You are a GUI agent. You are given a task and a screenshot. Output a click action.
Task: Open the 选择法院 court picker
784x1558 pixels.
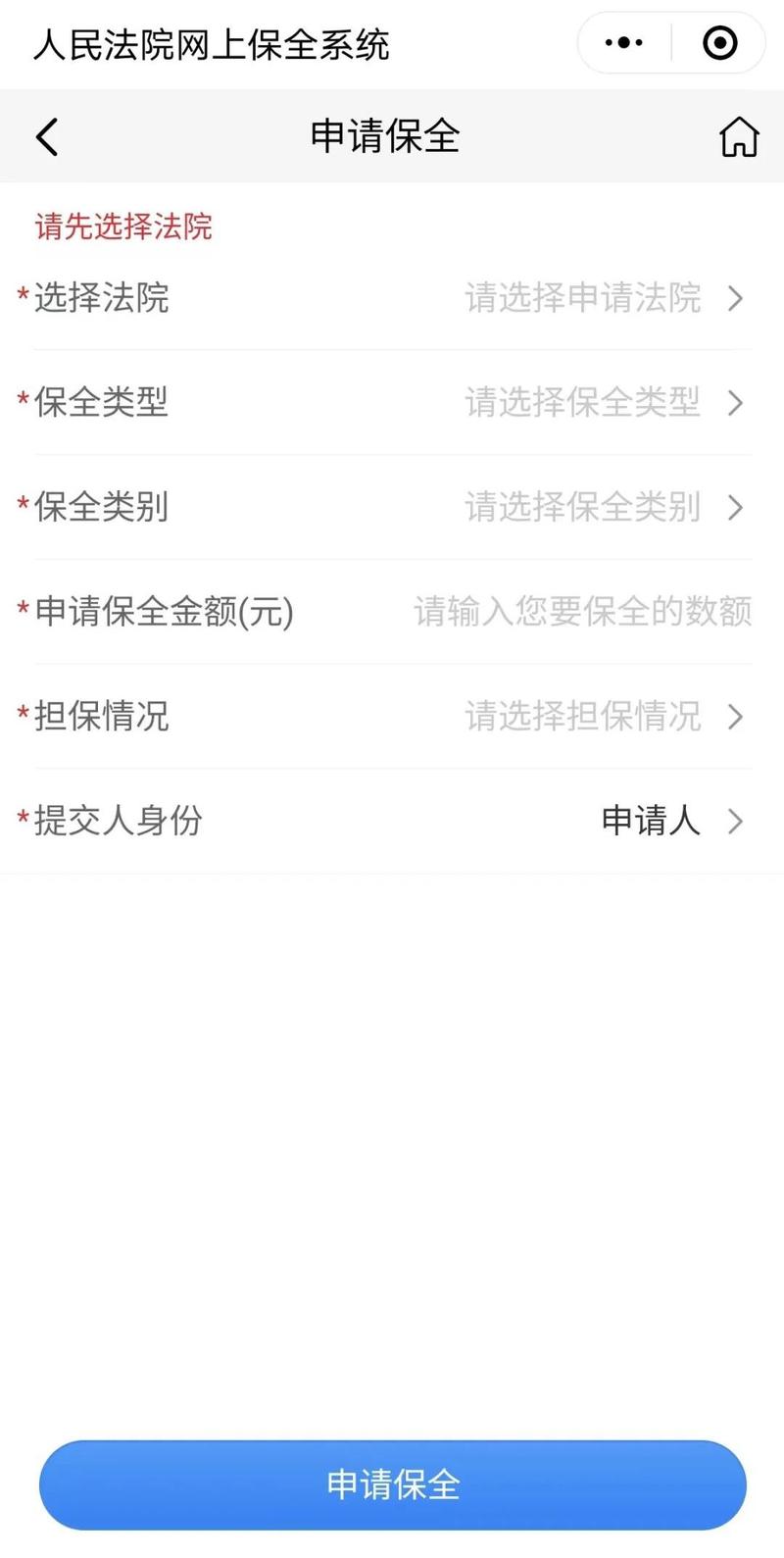click(x=392, y=299)
